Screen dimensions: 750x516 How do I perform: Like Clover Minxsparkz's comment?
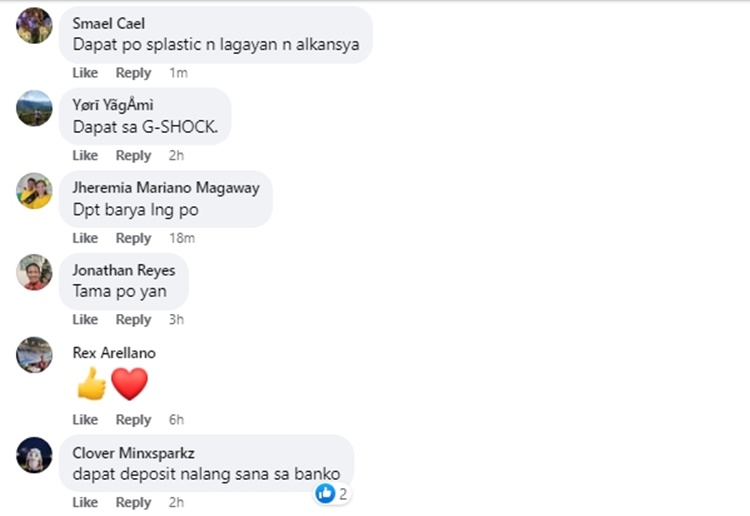coord(85,502)
